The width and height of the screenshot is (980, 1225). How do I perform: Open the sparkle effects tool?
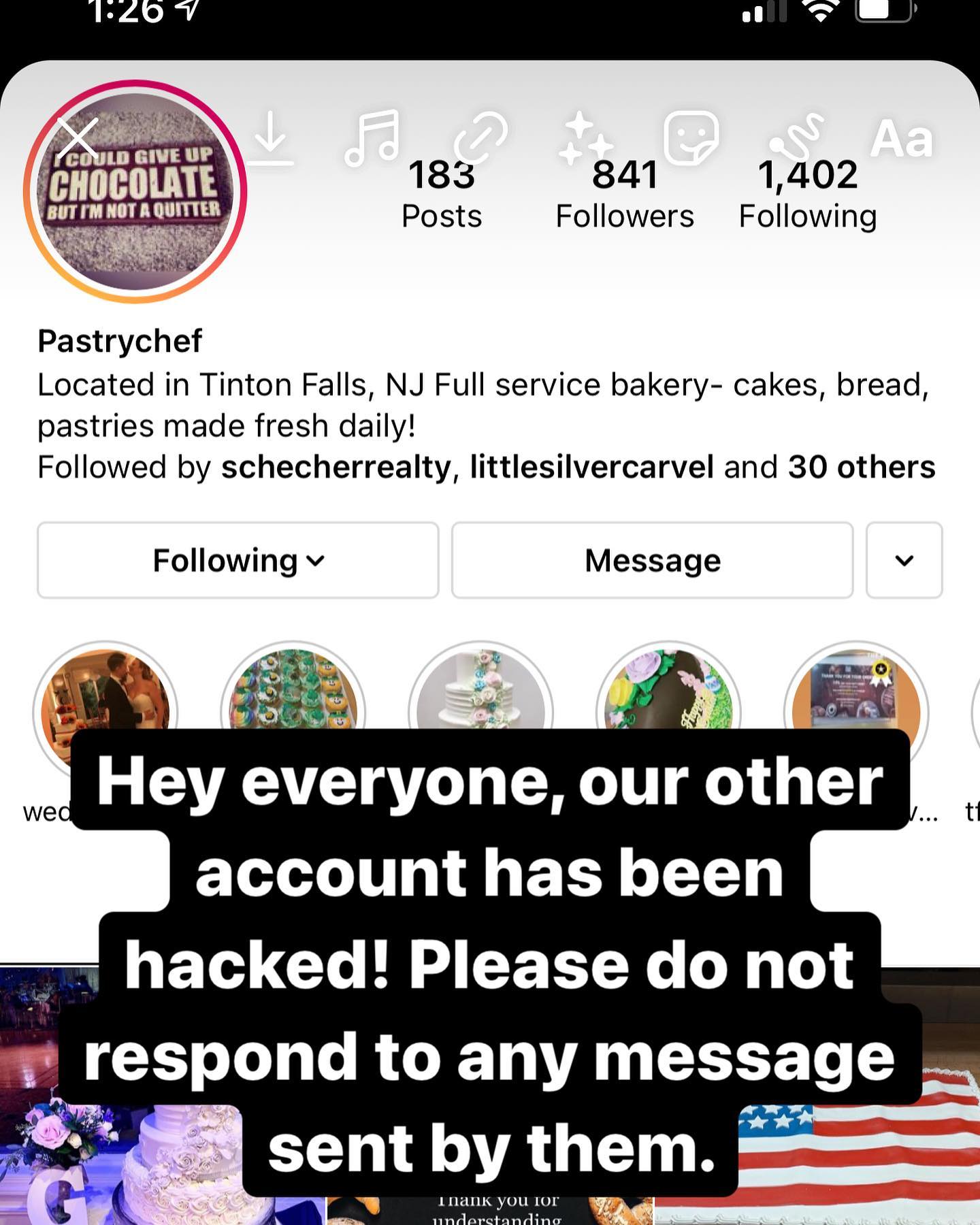pos(584,138)
